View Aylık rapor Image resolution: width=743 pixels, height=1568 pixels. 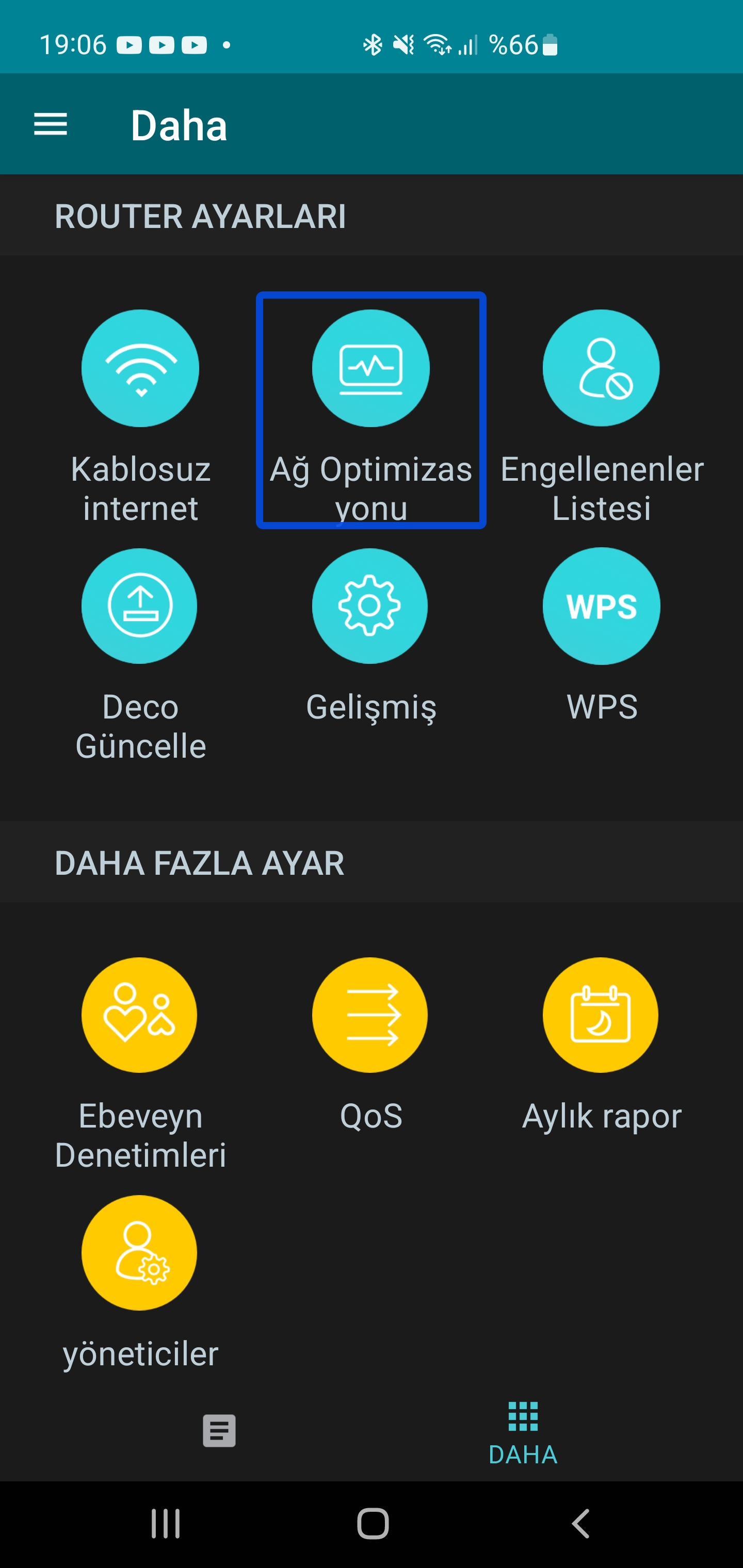[602, 1044]
